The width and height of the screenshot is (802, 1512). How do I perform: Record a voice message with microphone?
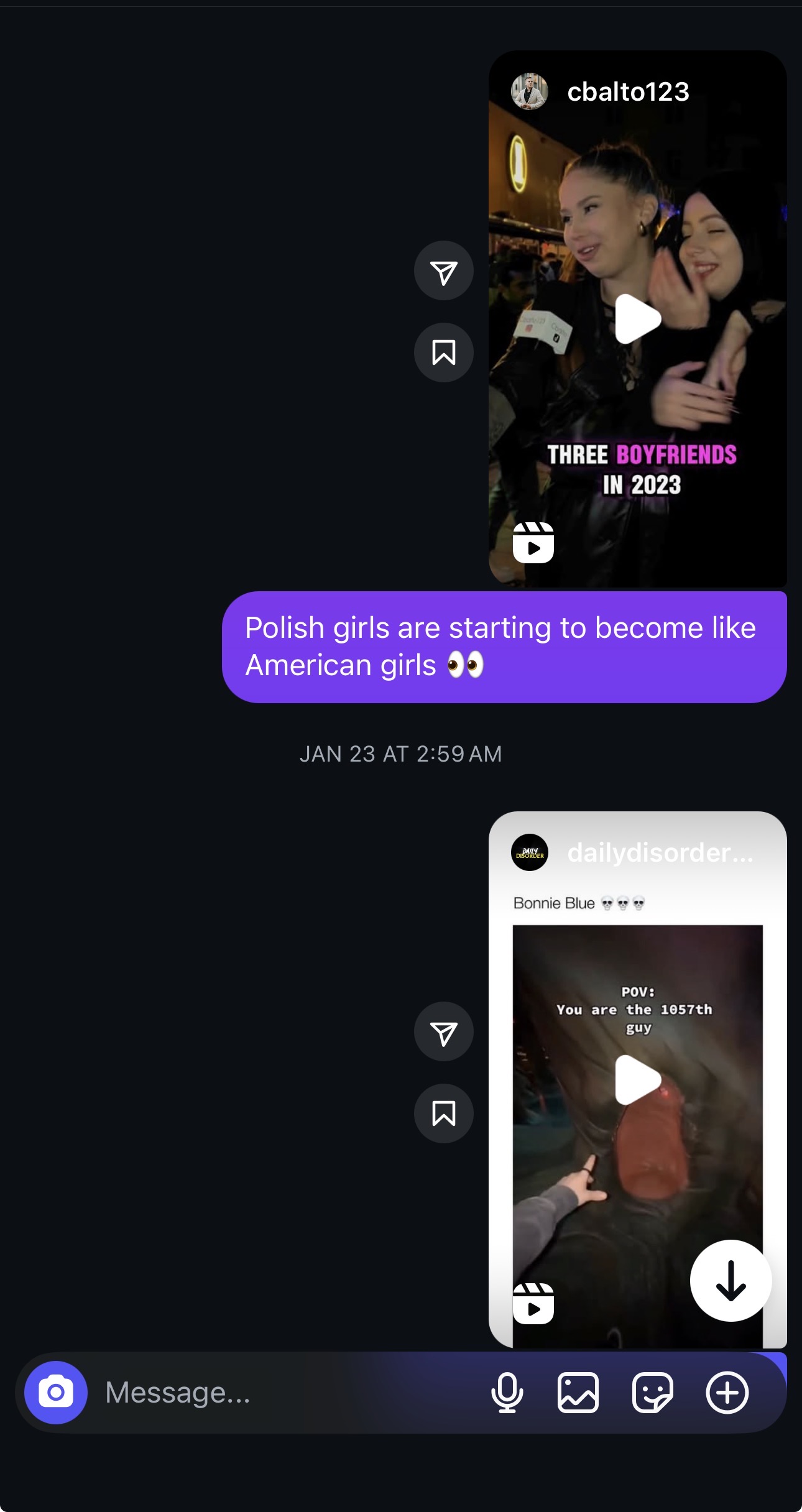[x=507, y=1393]
